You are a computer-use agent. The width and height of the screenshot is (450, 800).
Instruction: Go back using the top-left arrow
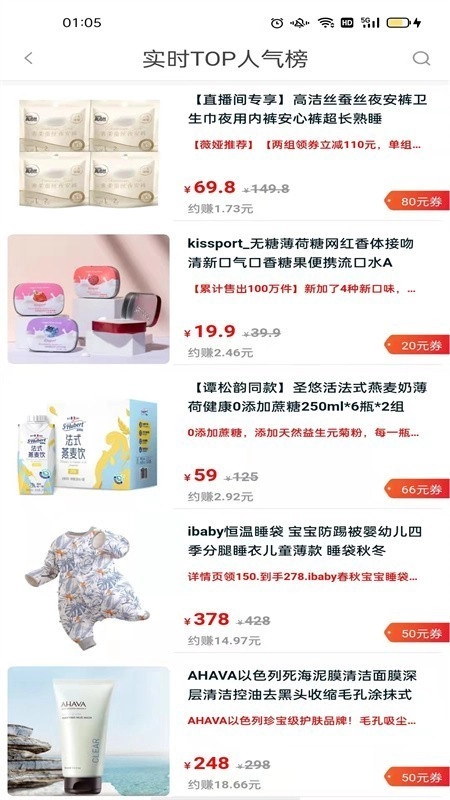(x=29, y=58)
